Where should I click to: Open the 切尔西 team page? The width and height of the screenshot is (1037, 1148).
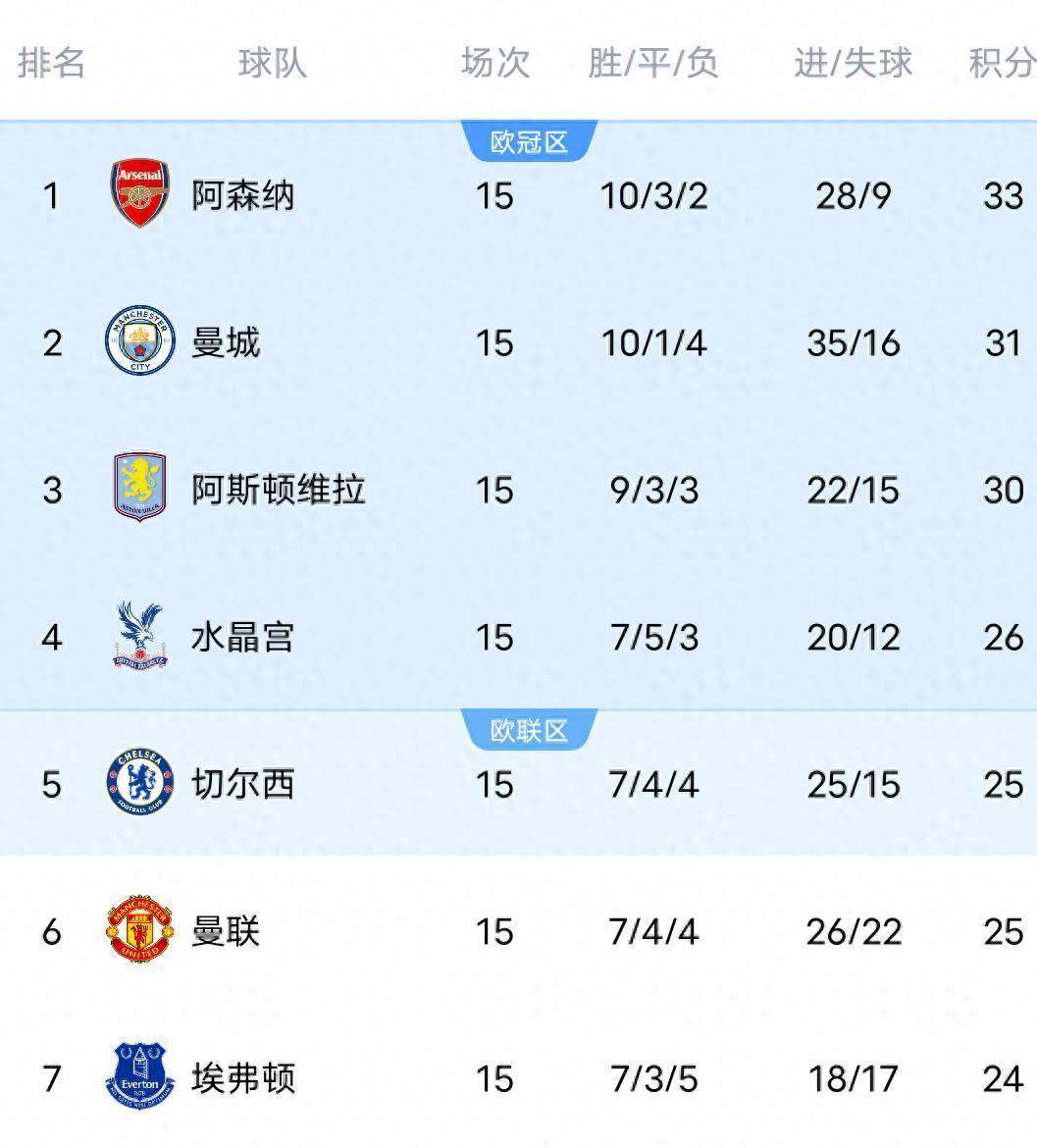click(242, 784)
